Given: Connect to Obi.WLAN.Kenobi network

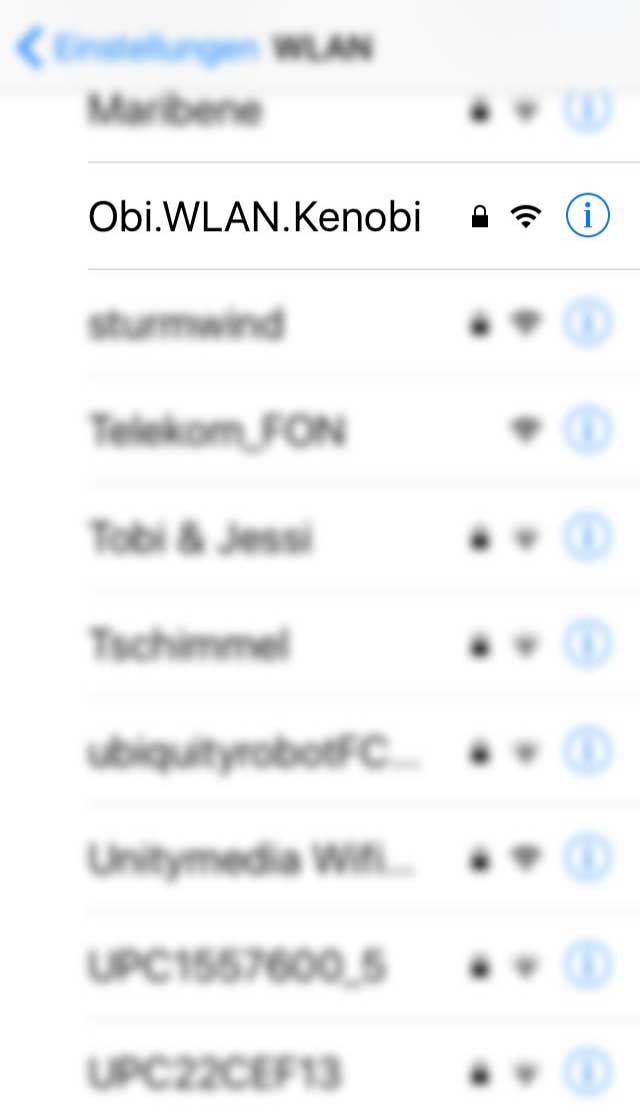Looking at the screenshot, I should pyautogui.click(x=255, y=216).
